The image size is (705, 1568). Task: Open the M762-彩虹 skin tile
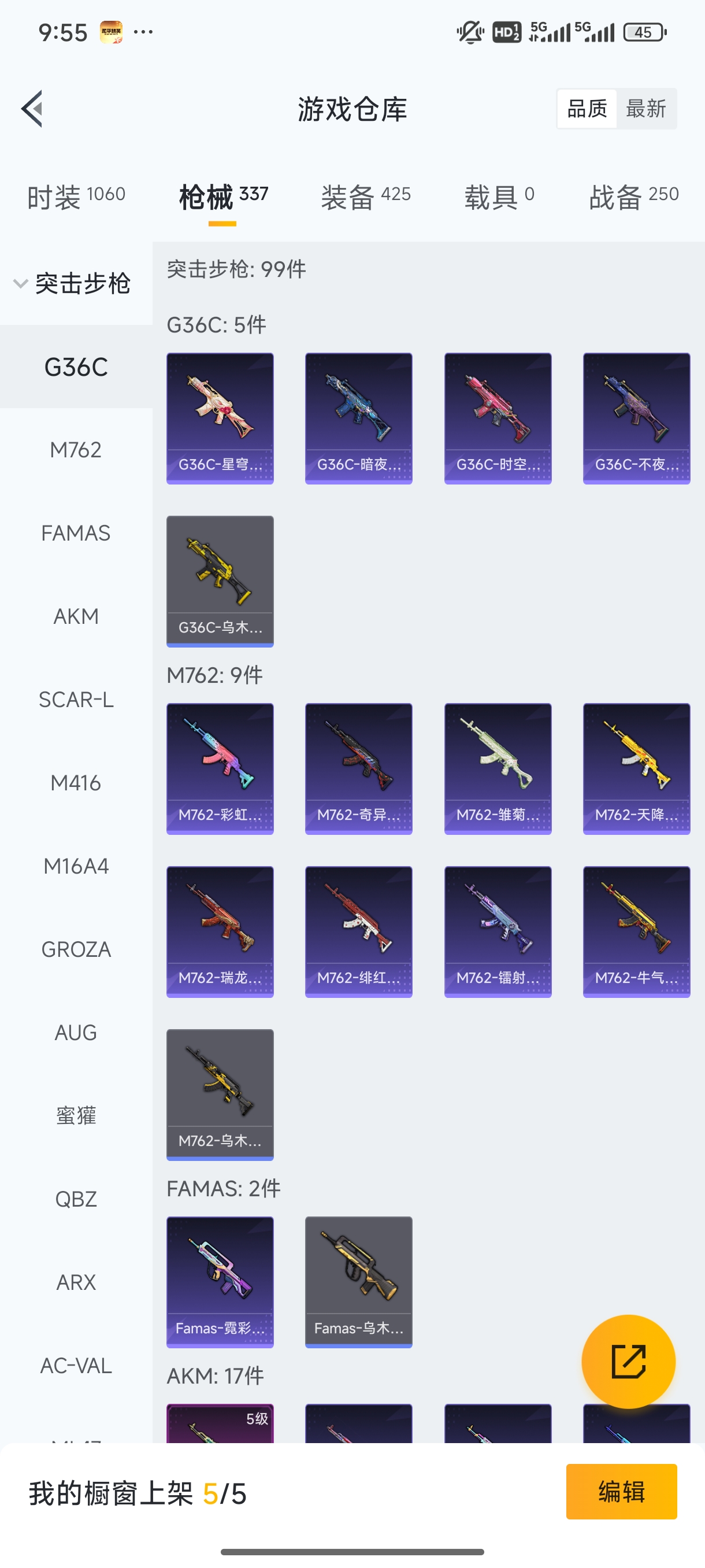(220, 769)
